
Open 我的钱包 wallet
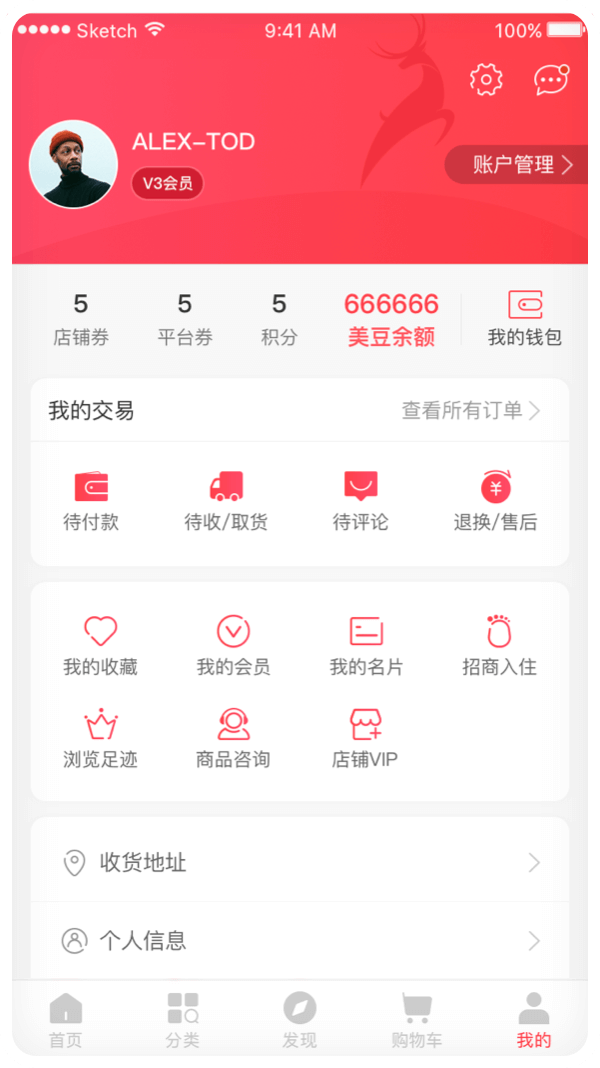525,318
